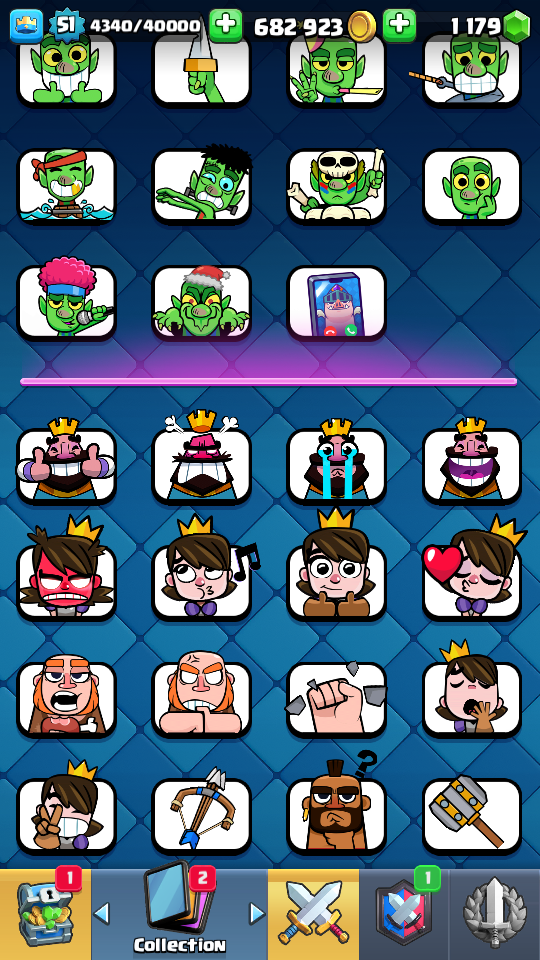Open the gem shop via the green gem
The height and width of the screenshot is (960, 540).
(517, 26)
